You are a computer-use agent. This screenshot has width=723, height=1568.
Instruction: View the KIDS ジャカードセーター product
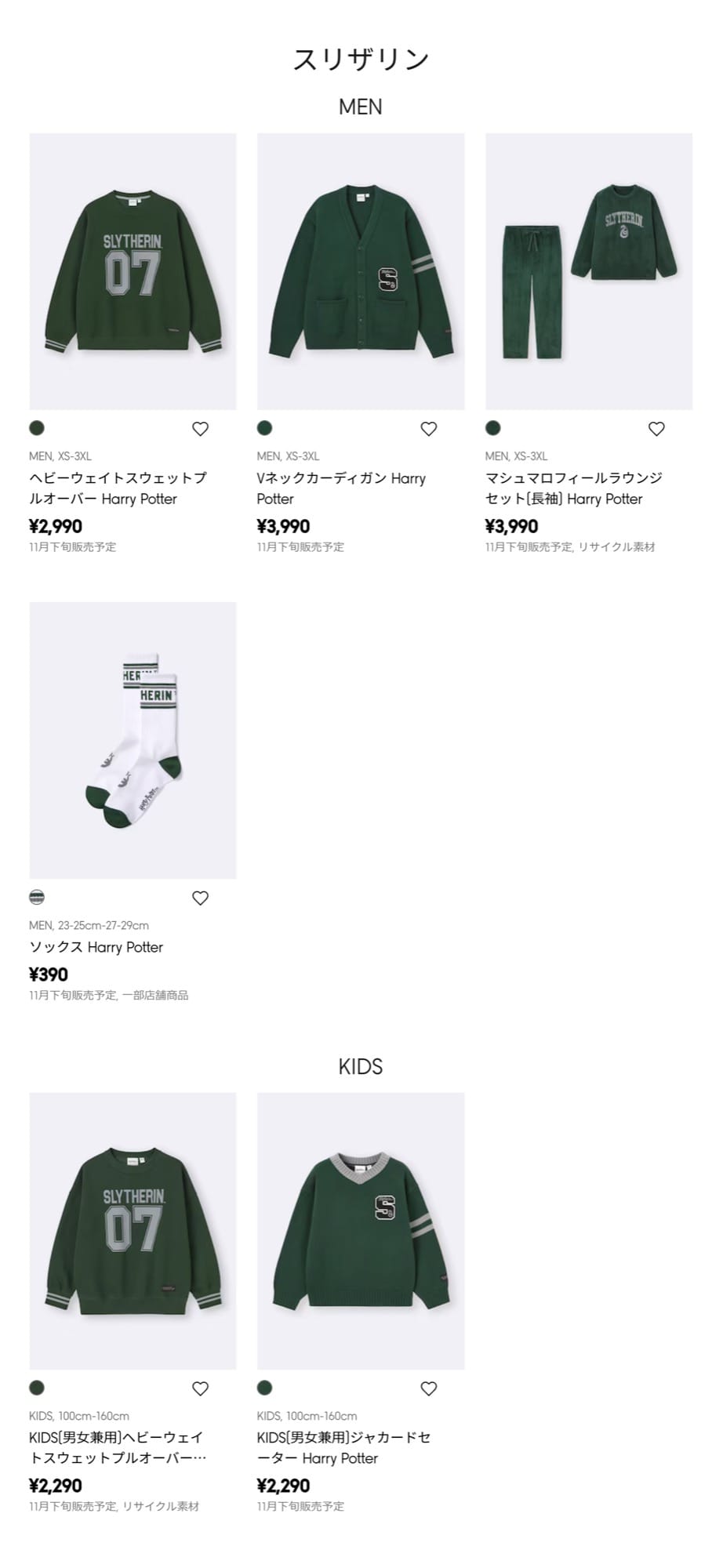coord(361,1231)
